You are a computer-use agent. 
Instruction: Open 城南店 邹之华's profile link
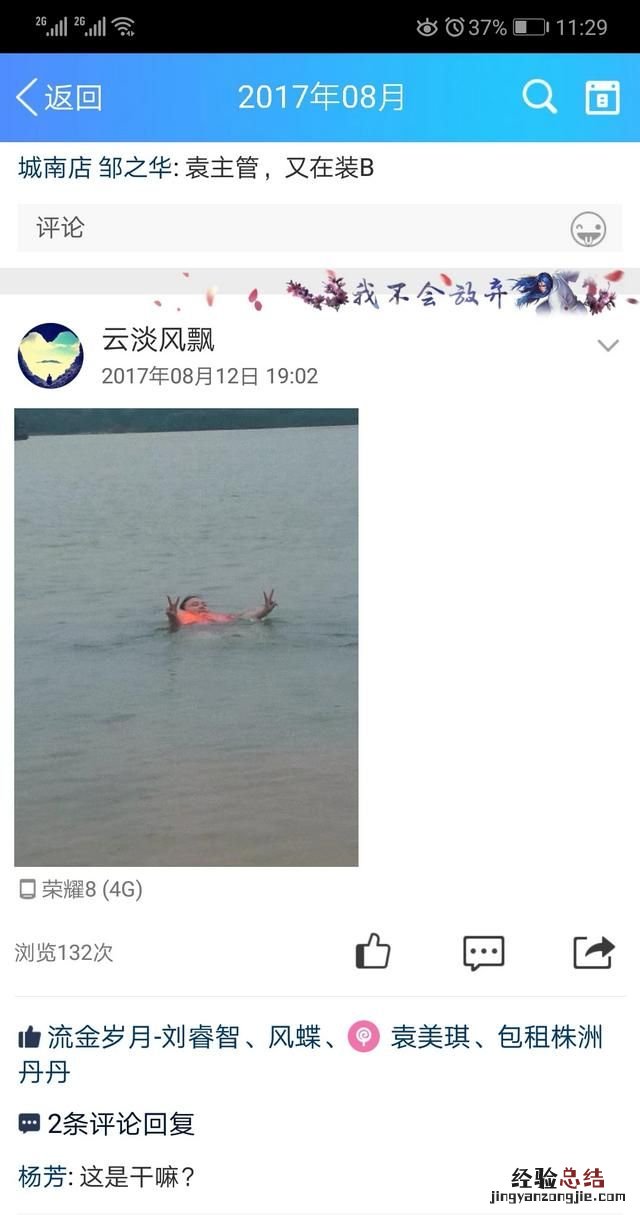[x=94, y=168]
